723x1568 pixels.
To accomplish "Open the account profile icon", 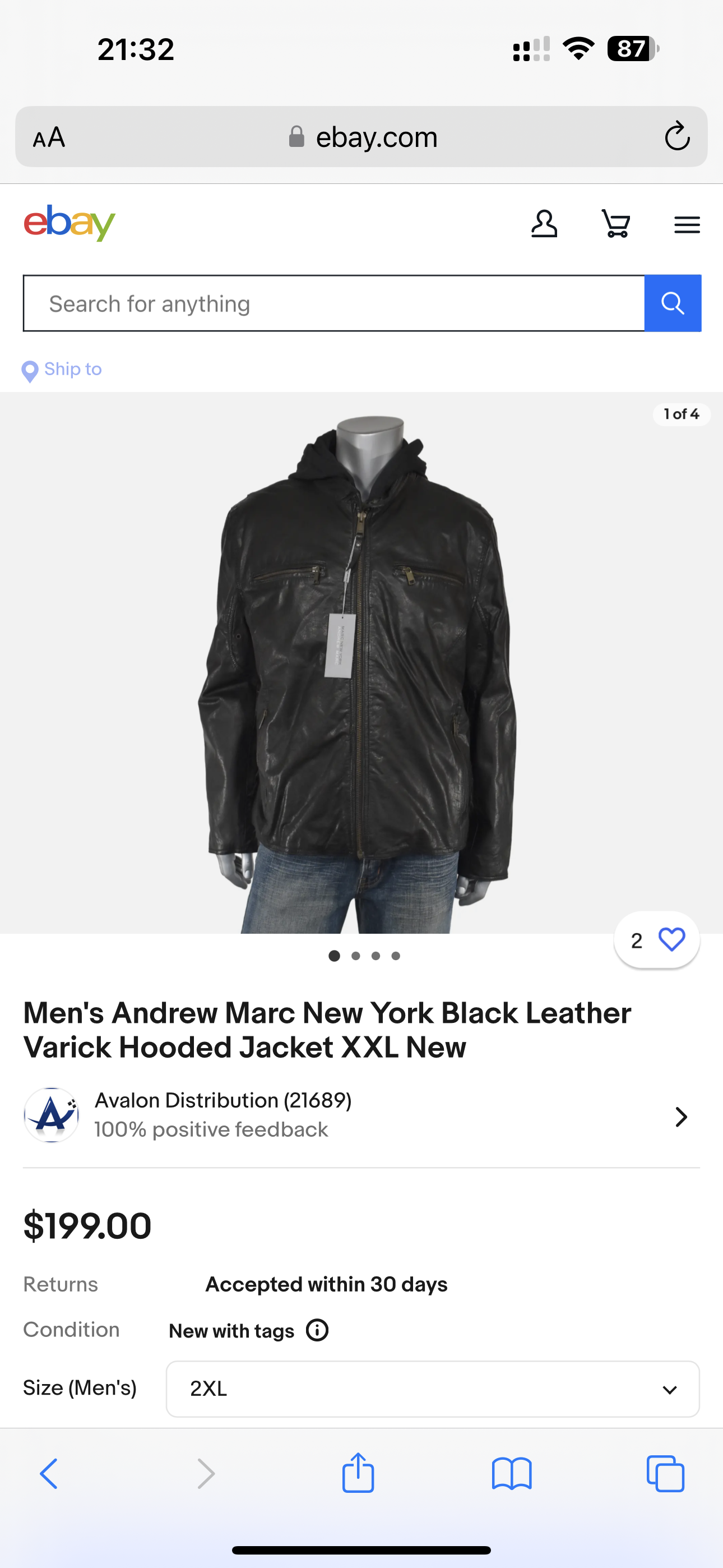I will [x=544, y=224].
